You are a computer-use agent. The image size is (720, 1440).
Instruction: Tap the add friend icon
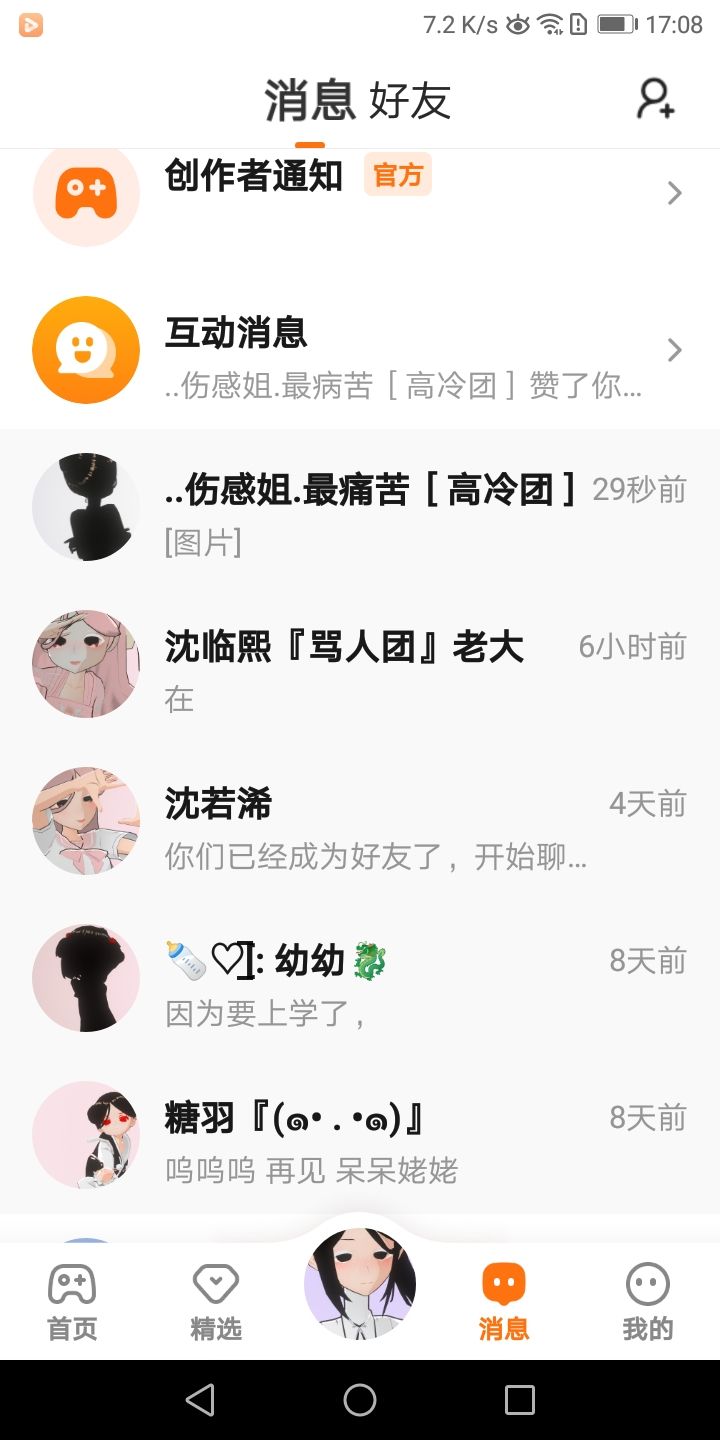coord(656,99)
